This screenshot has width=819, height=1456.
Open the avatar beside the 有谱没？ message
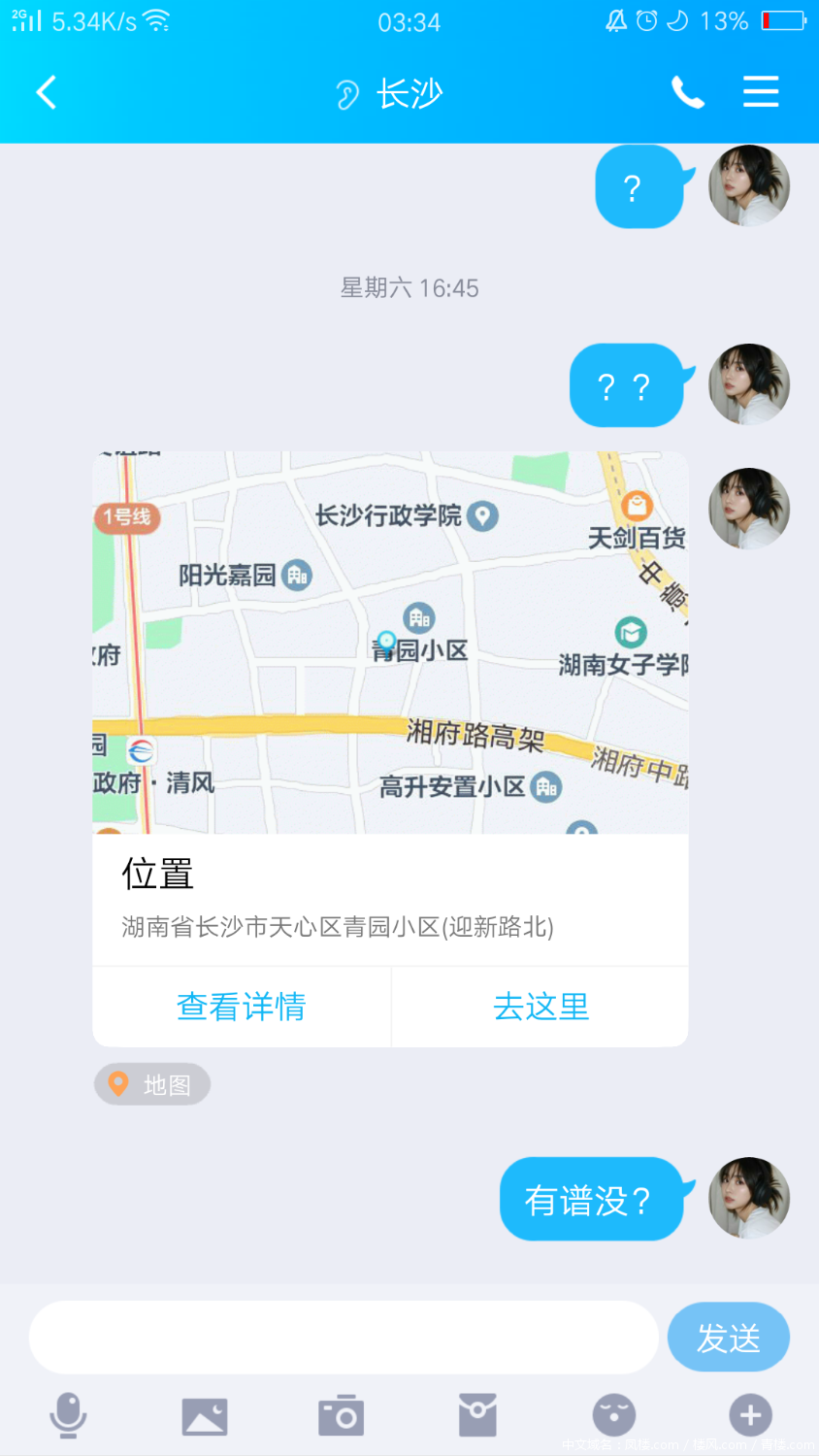[x=749, y=1198]
